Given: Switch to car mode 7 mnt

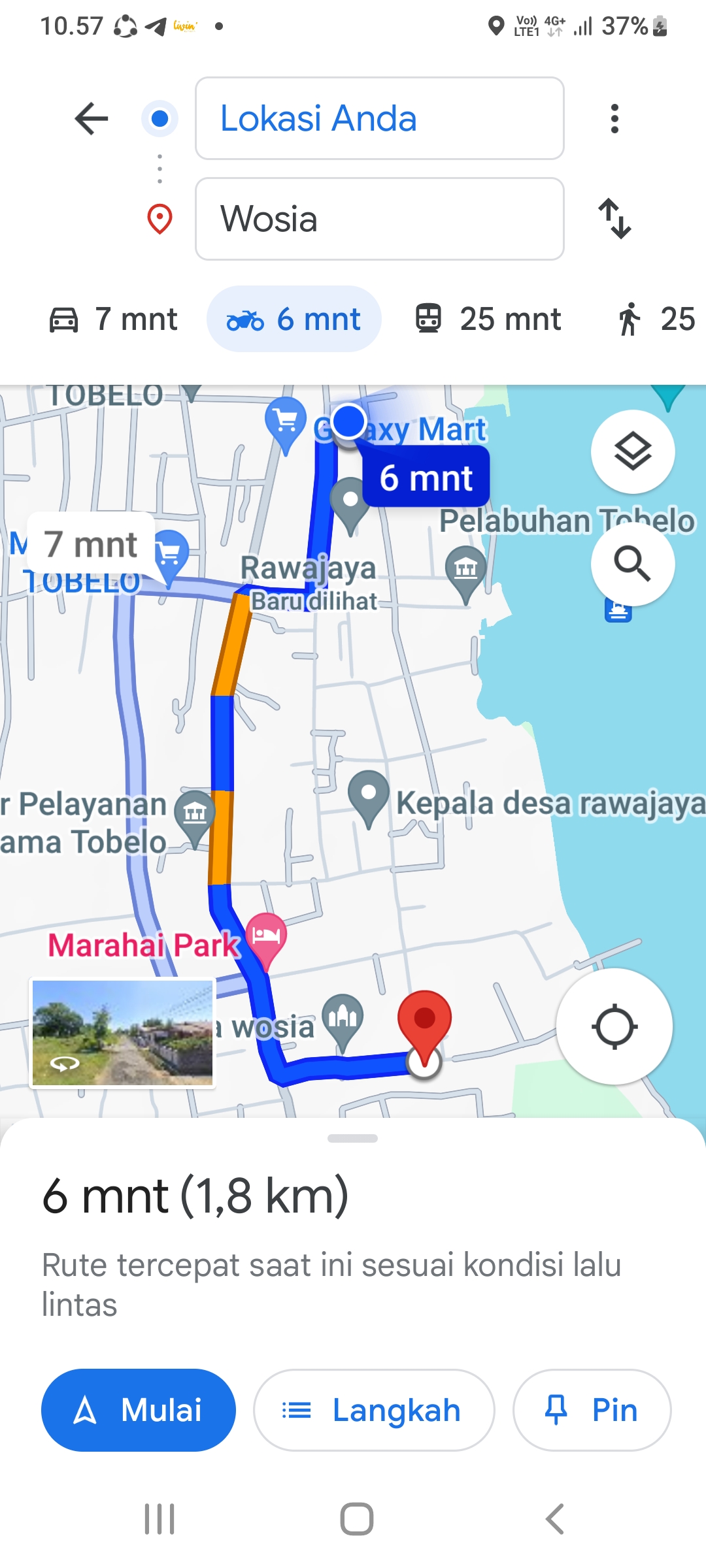Looking at the screenshot, I should point(114,319).
